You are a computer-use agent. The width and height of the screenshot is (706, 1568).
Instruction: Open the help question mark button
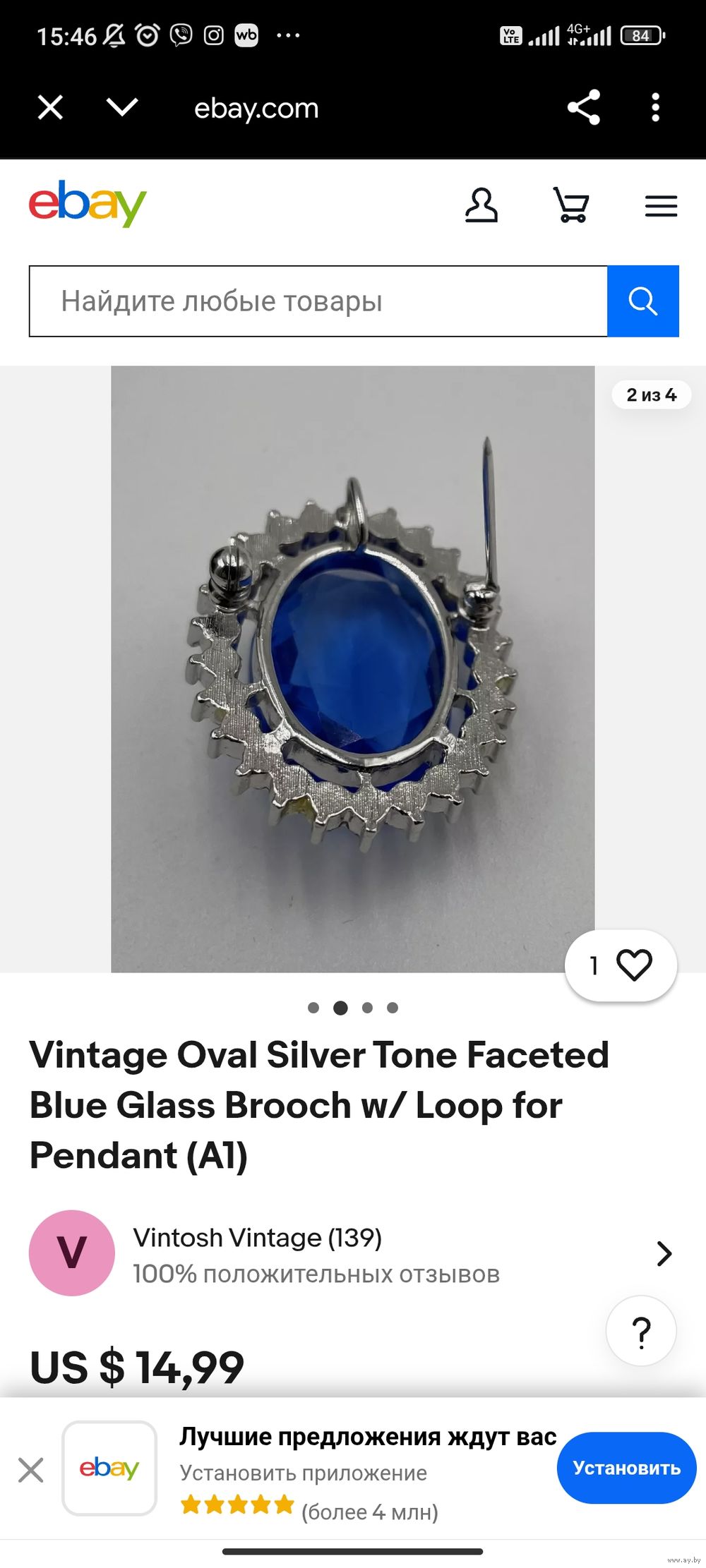click(641, 1332)
